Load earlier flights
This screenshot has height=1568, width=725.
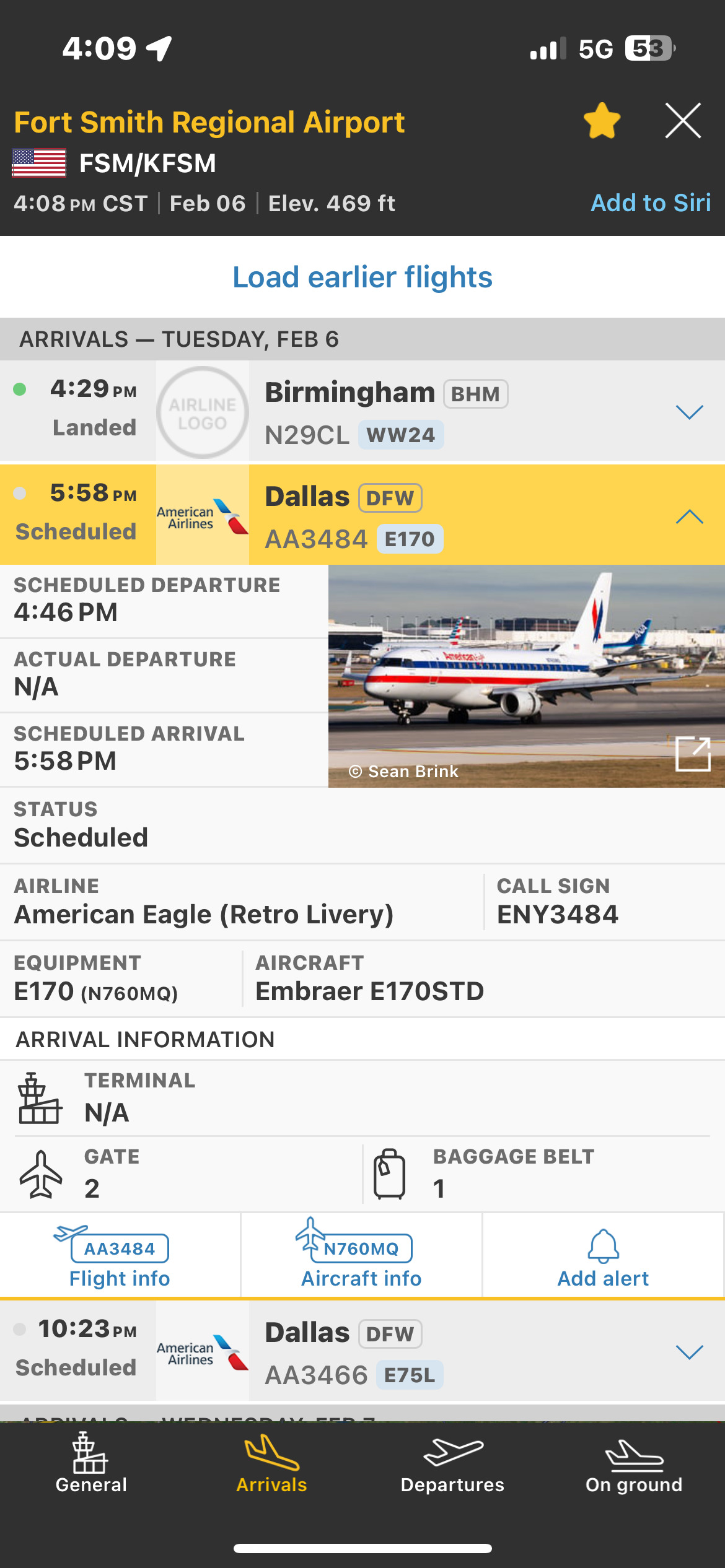click(362, 277)
